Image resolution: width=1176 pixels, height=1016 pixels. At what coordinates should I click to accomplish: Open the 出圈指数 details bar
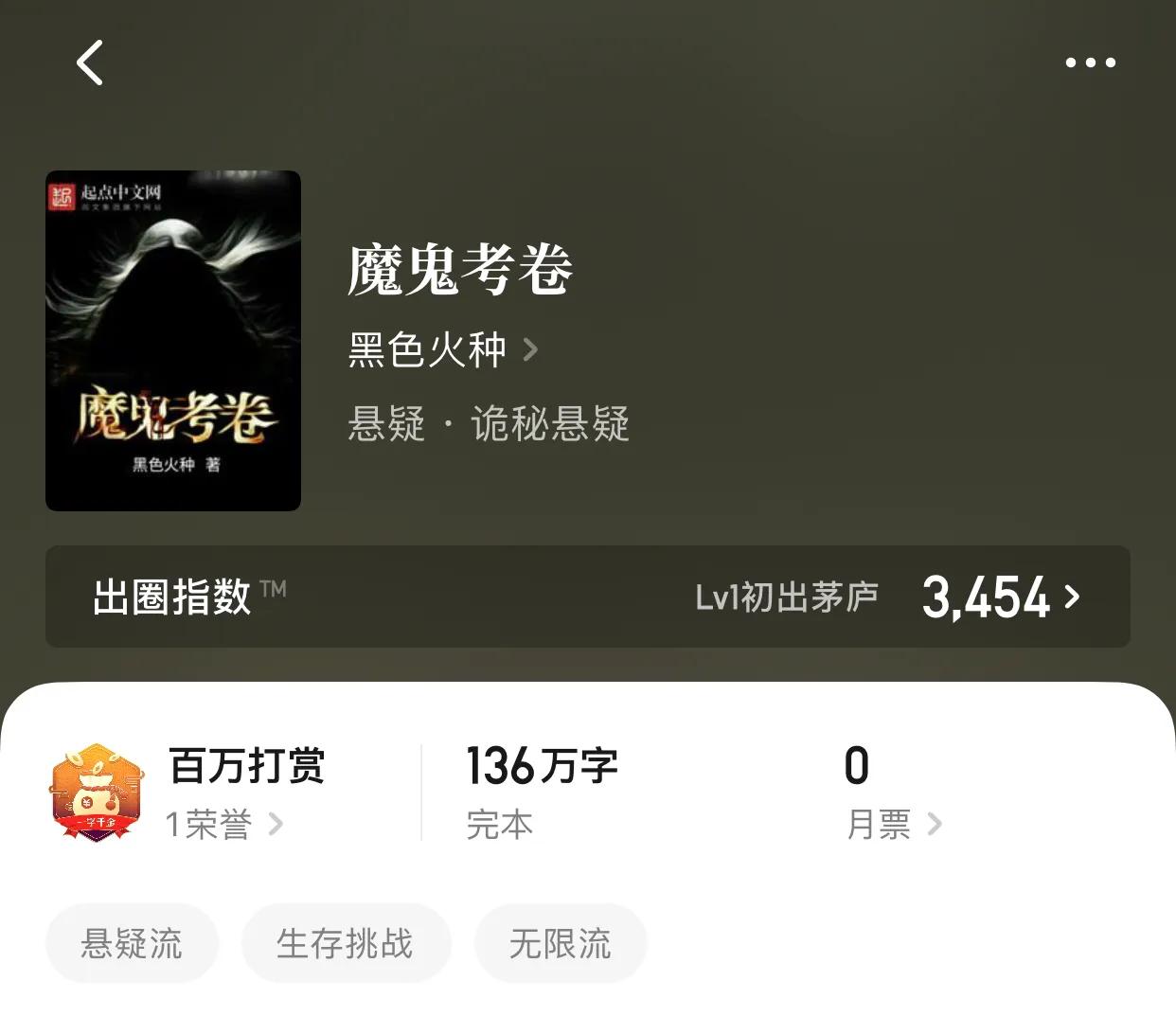(x=587, y=597)
